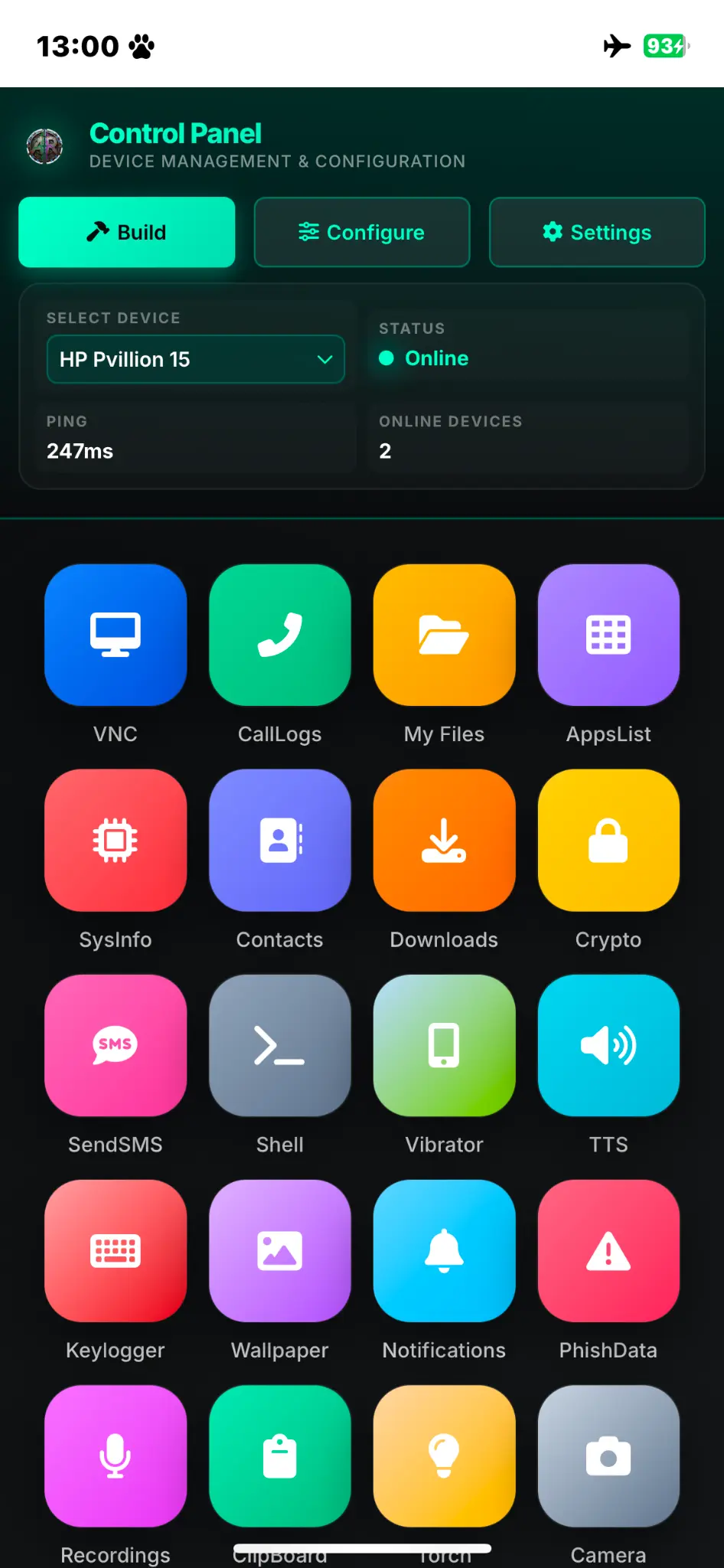Open the PhishData panel
This screenshot has width=724, height=1568.
(x=608, y=1251)
